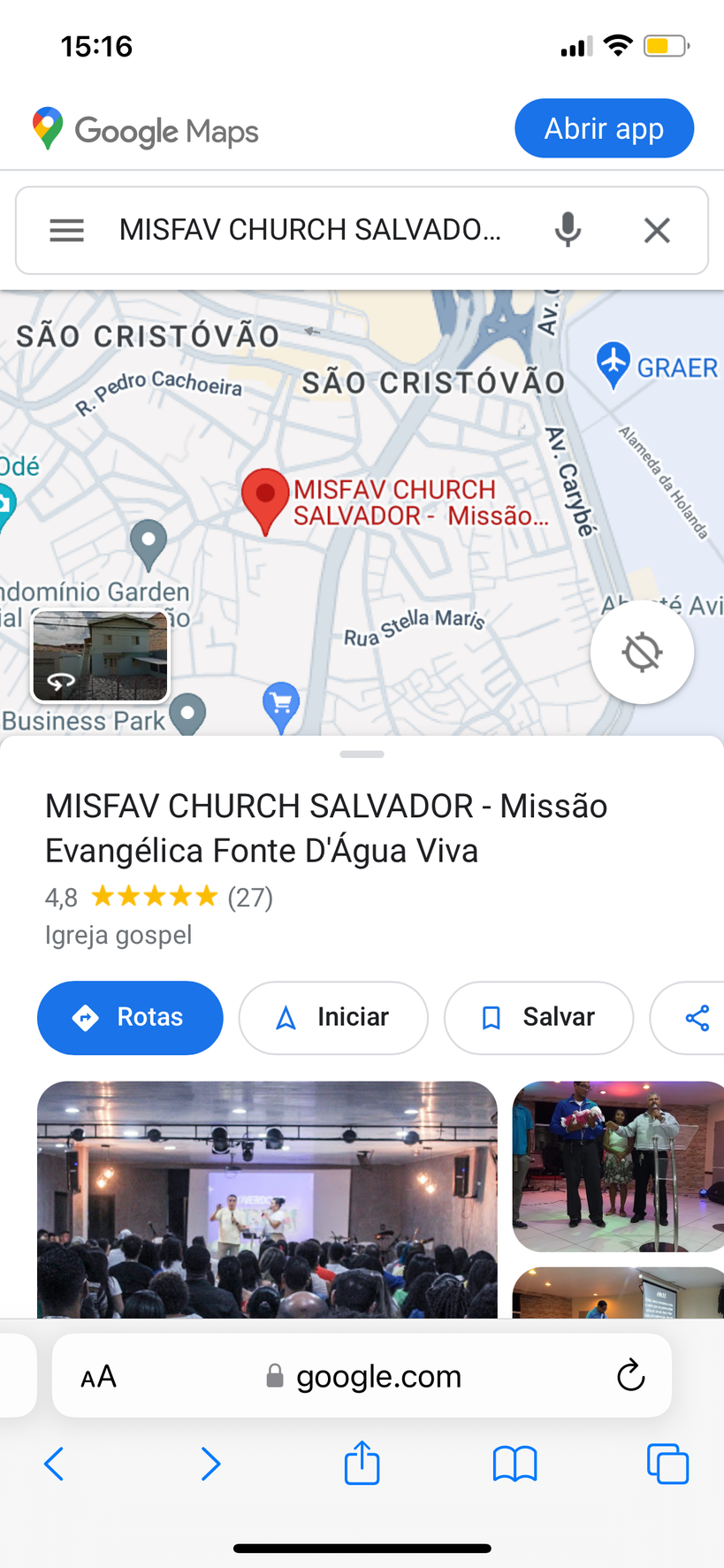The height and width of the screenshot is (1568, 724).
Task: Save place with Salvar
Action: pyautogui.click(x=538, y=1018)
